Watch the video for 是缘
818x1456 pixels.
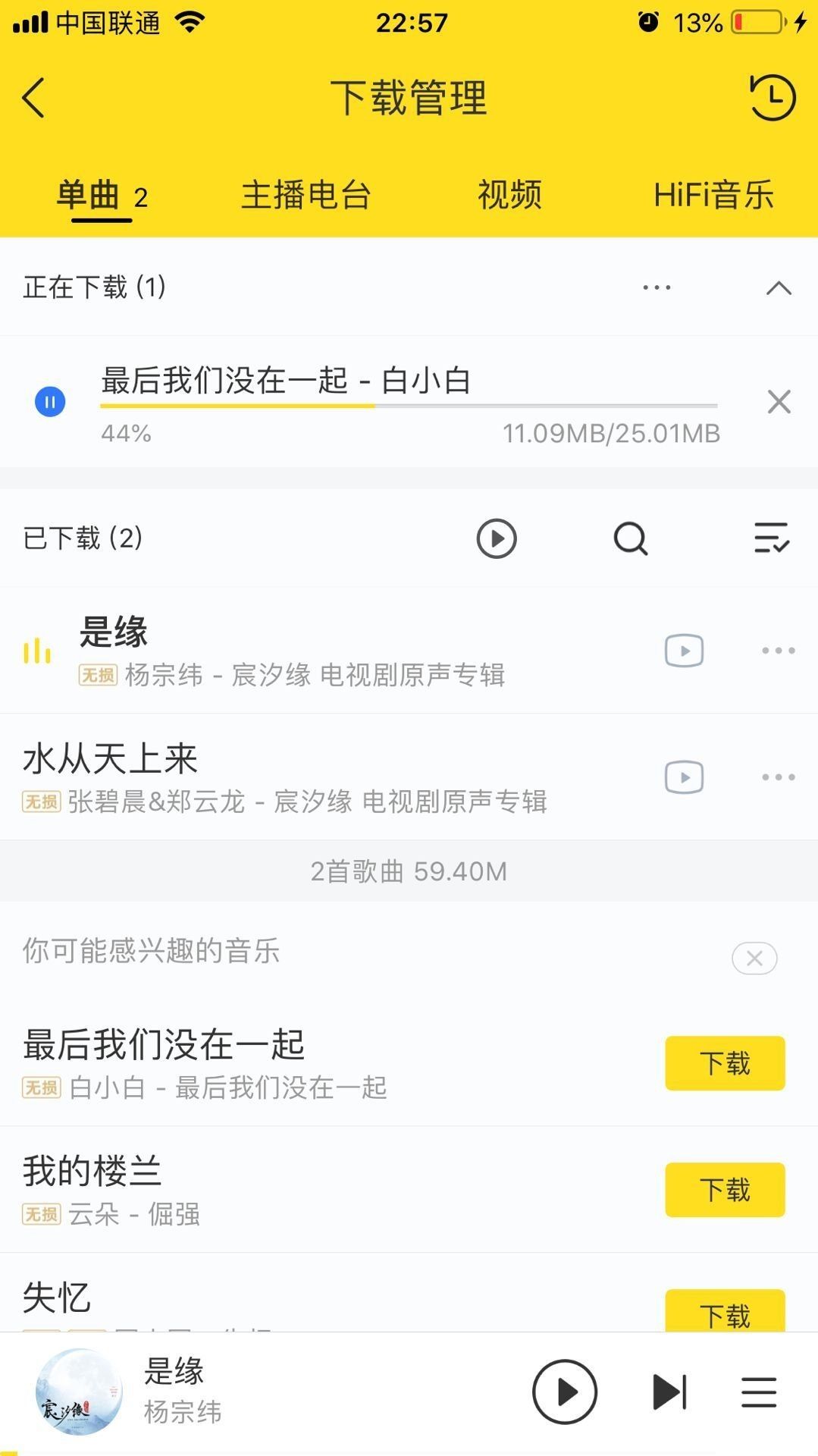coord(684,651)
